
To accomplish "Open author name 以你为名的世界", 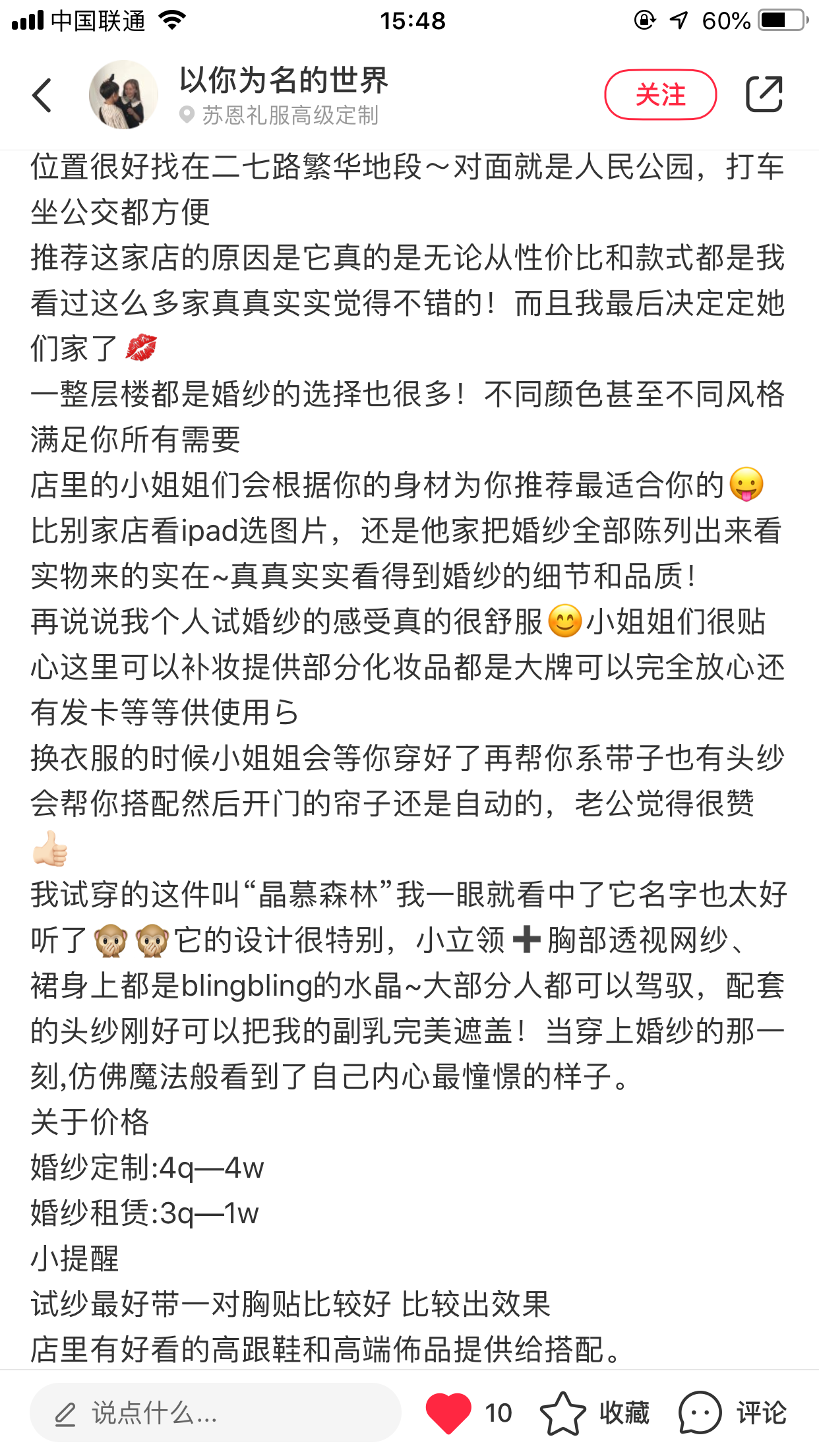I will point(284,80).
